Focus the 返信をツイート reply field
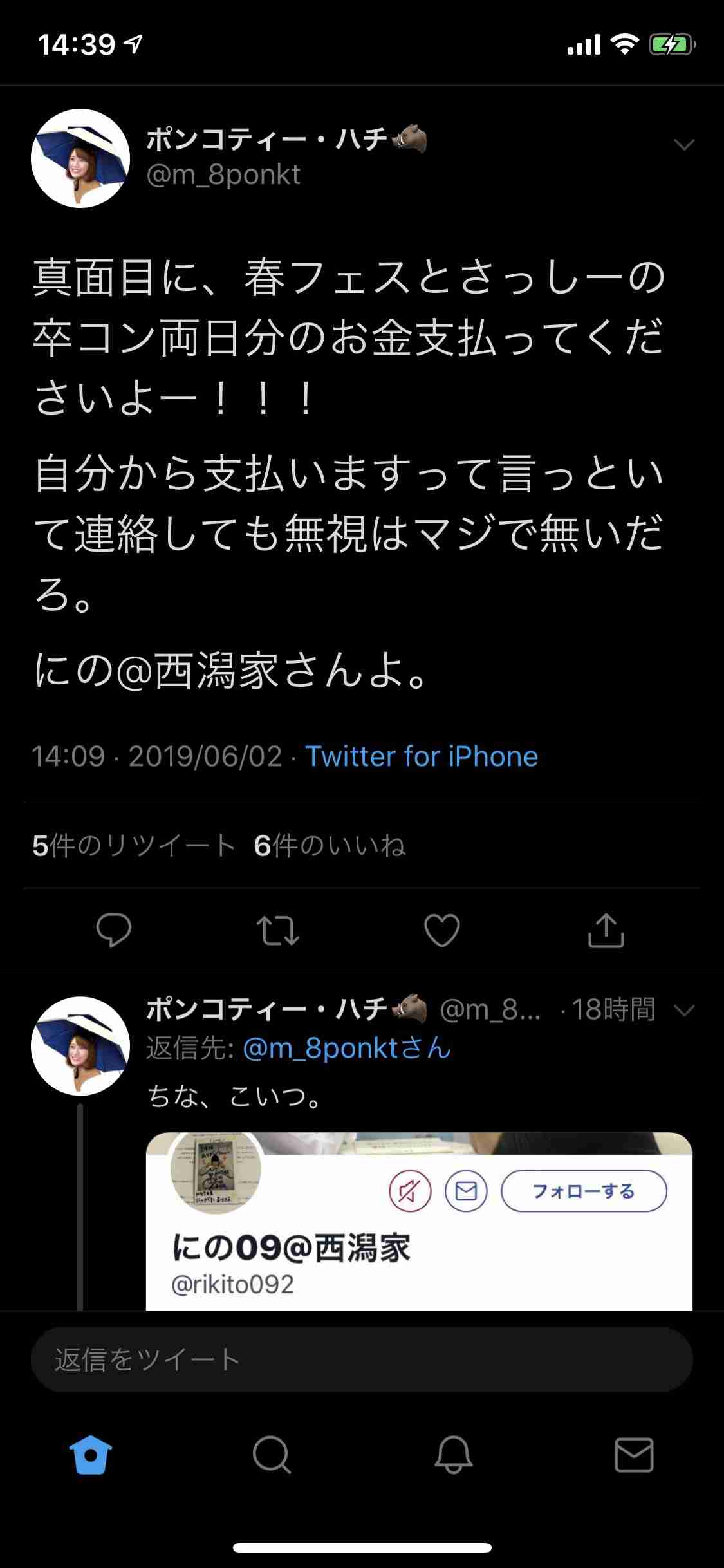This screenshot has width=724, height=1568. (362, 1359)
